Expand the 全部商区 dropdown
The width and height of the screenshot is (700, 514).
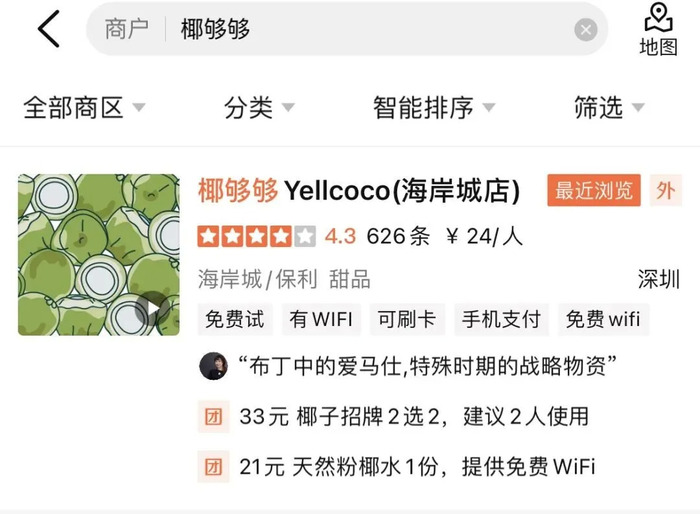click(84, 108)
